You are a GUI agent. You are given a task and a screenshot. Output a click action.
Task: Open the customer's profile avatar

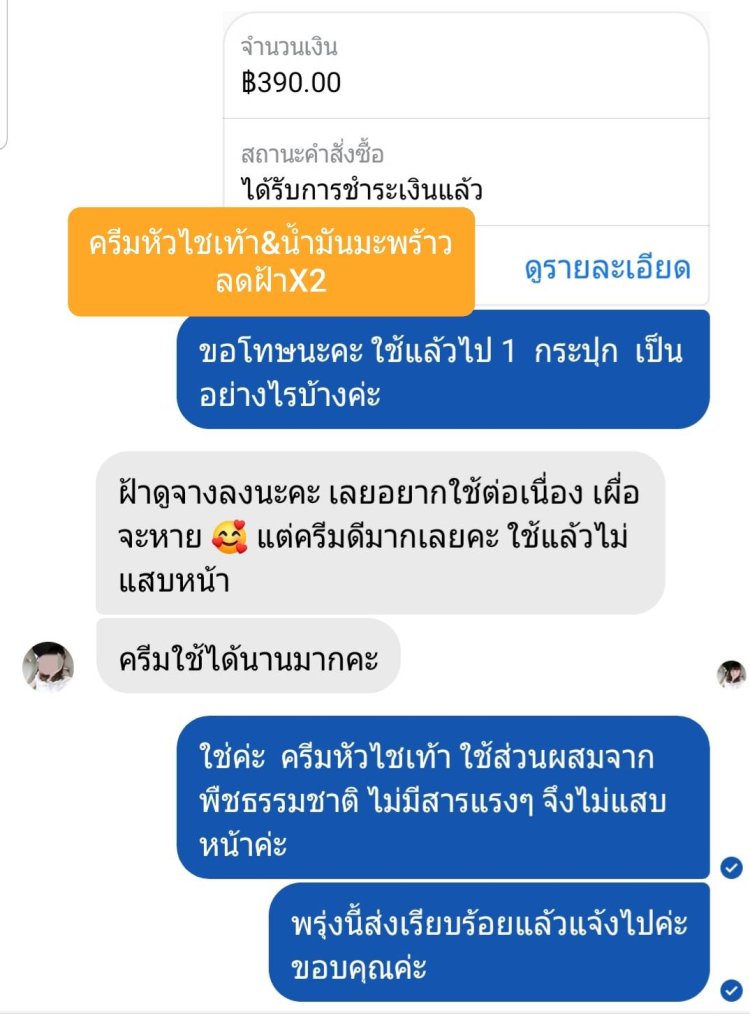(48, 666)
